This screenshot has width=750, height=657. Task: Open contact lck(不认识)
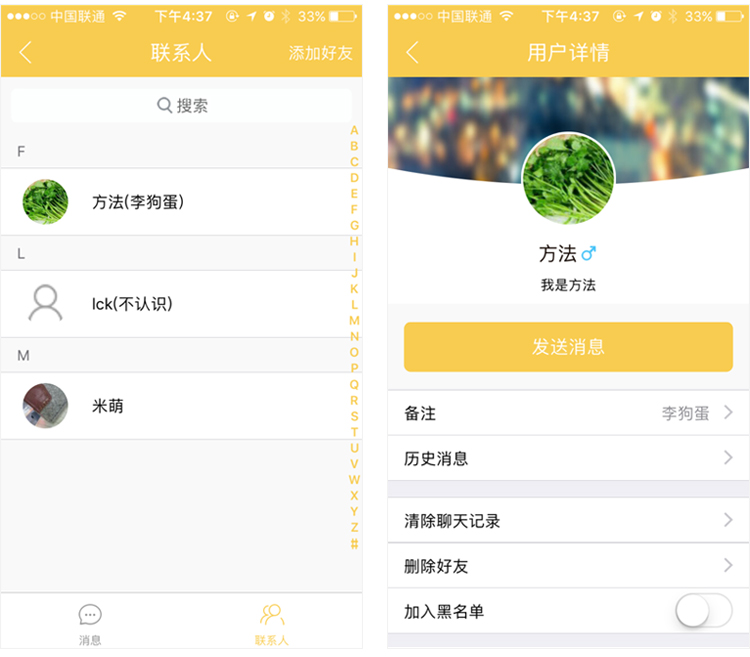(181, 303)
